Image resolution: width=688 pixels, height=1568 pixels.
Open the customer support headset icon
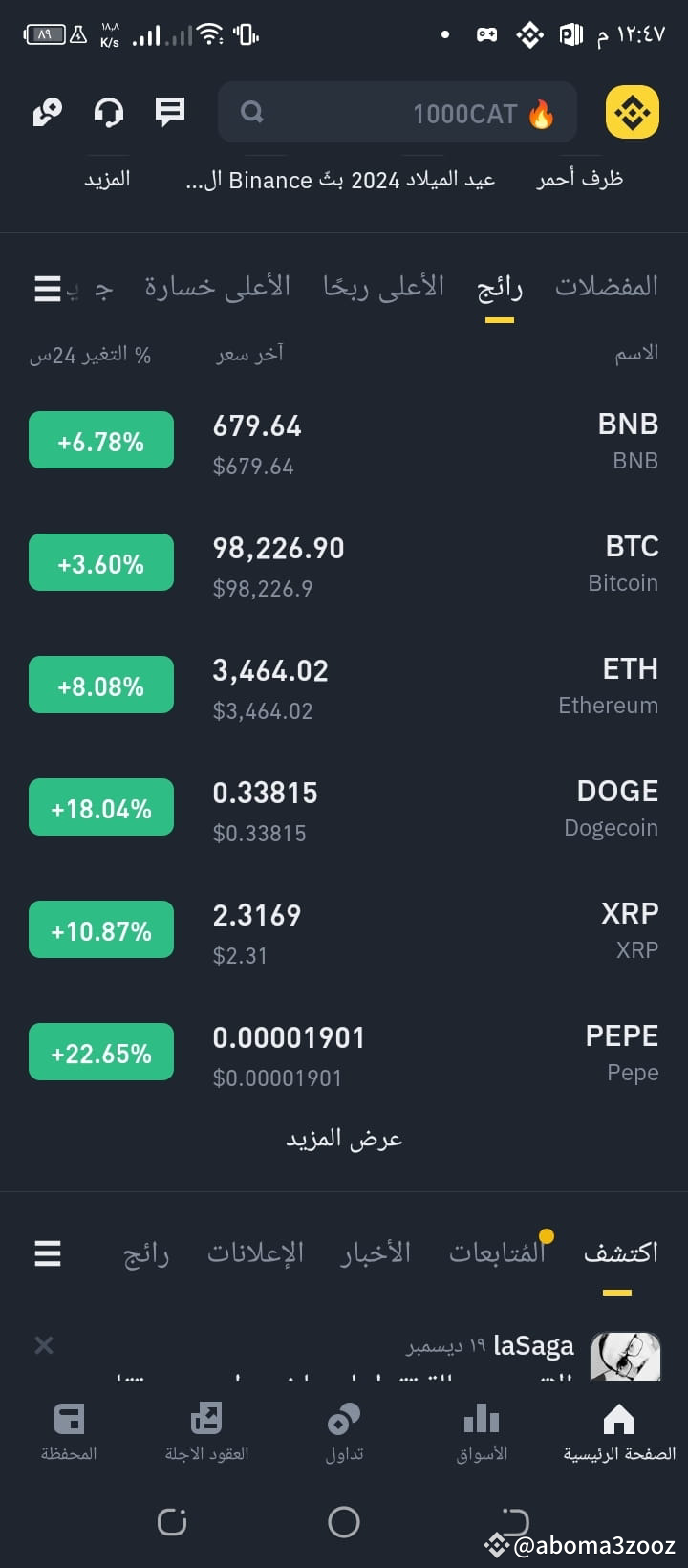pyautogui.click(x=108, y=111)
